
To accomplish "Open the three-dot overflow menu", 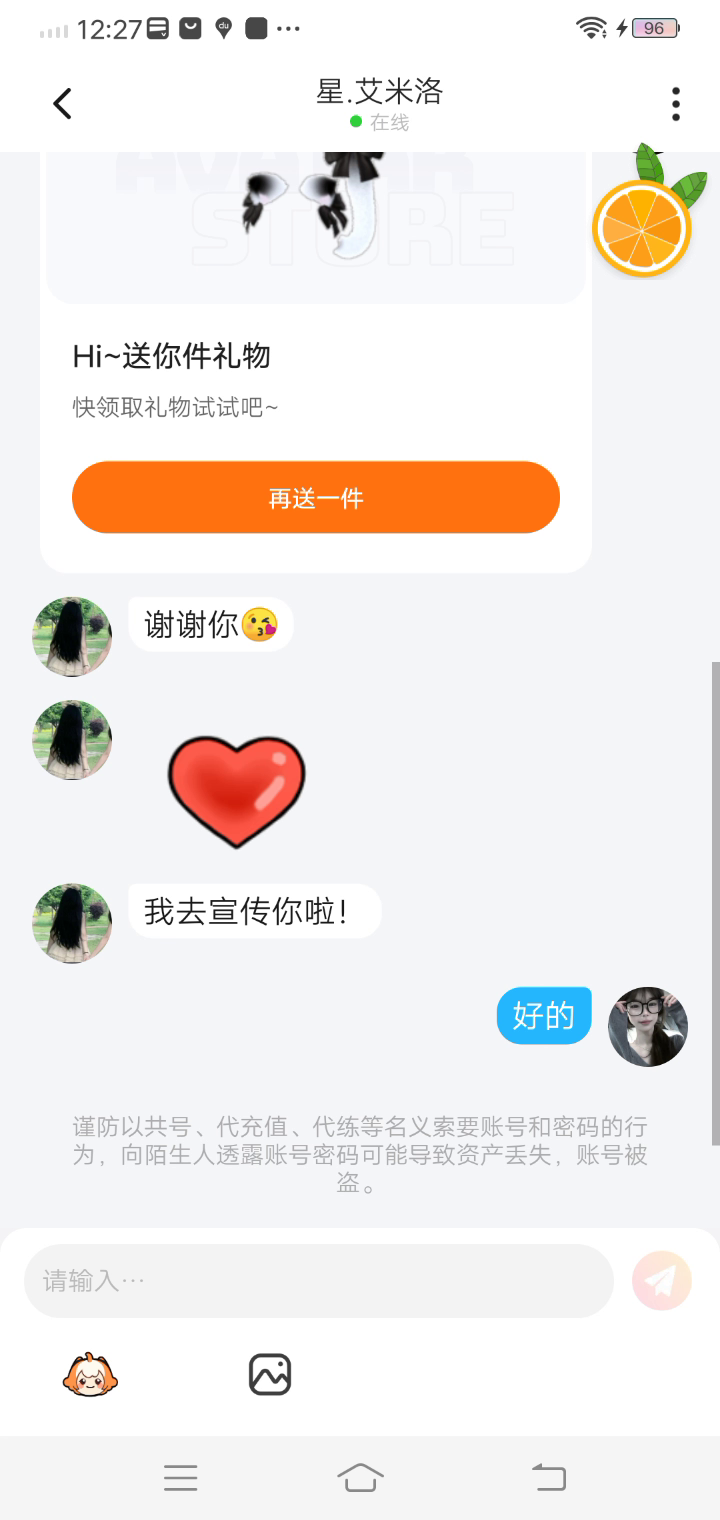I will coord(676,104).
